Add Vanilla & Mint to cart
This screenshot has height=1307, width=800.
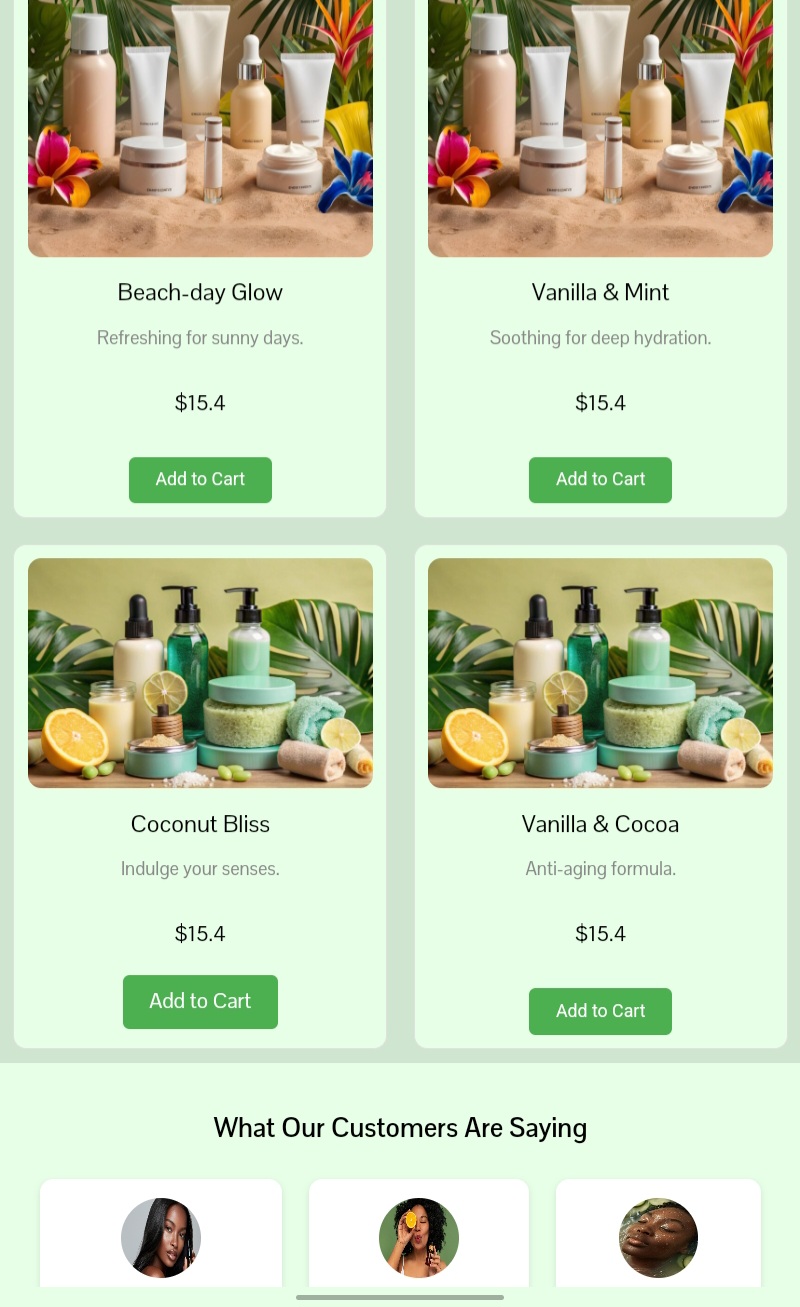[x=600, y=480]
